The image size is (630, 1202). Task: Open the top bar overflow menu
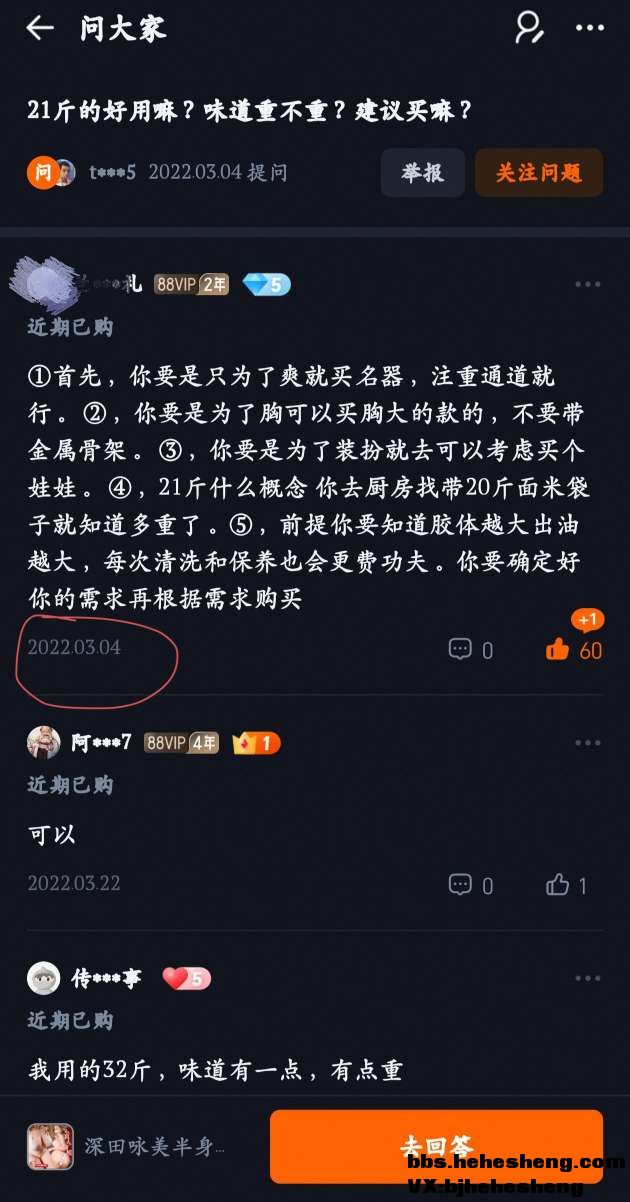[589, 28]
